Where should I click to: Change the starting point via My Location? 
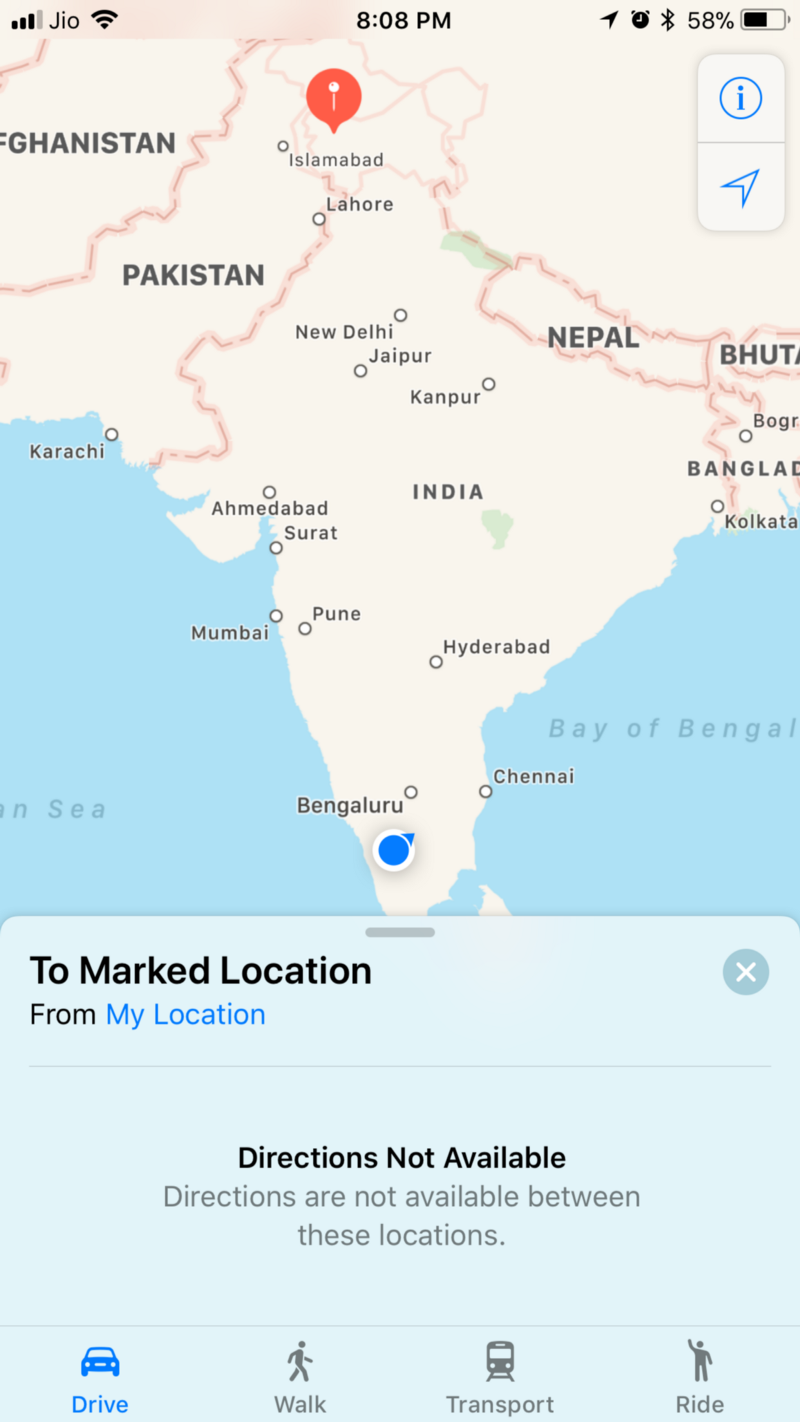pos(185,1014)
